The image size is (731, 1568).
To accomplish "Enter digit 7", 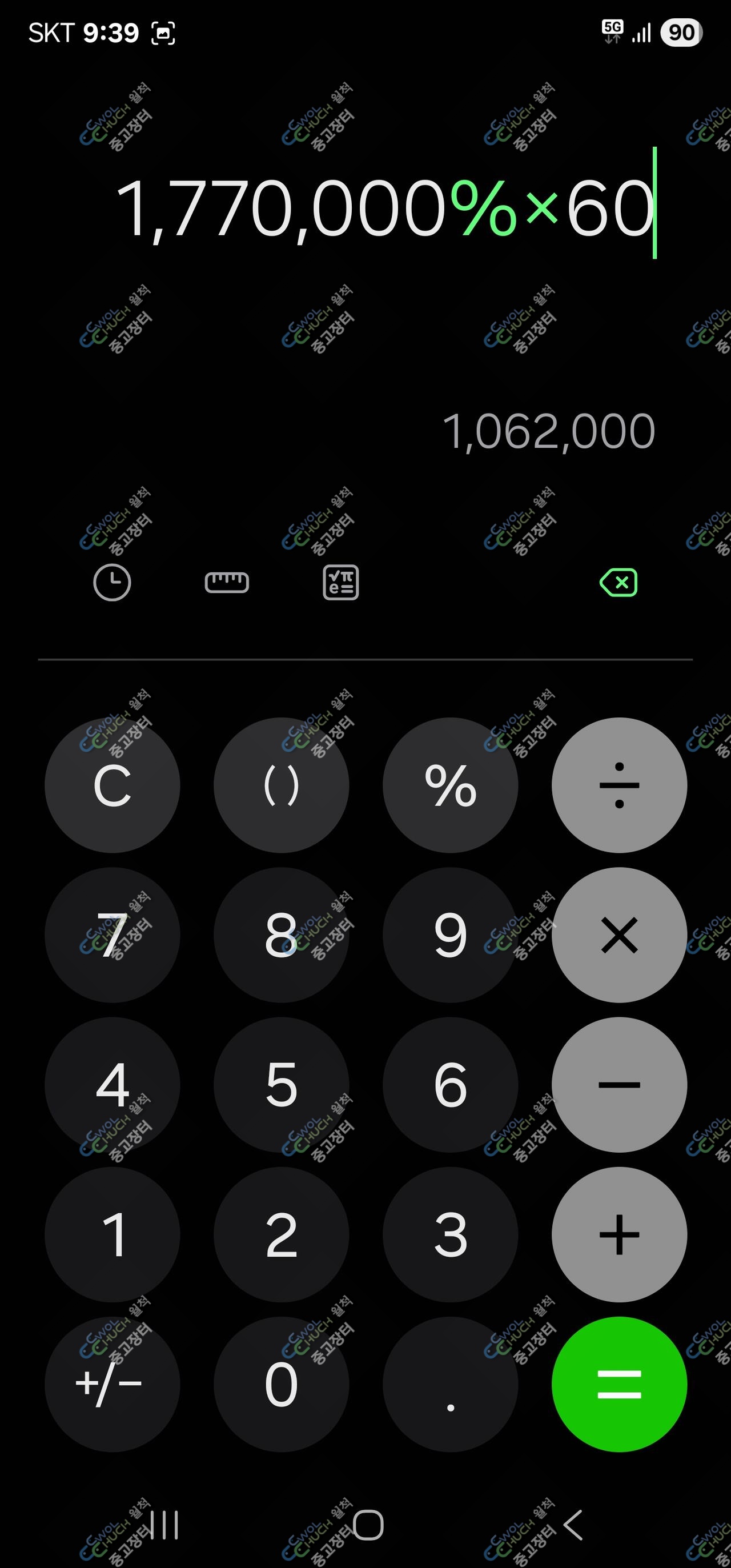I will [x=112, y=935].
